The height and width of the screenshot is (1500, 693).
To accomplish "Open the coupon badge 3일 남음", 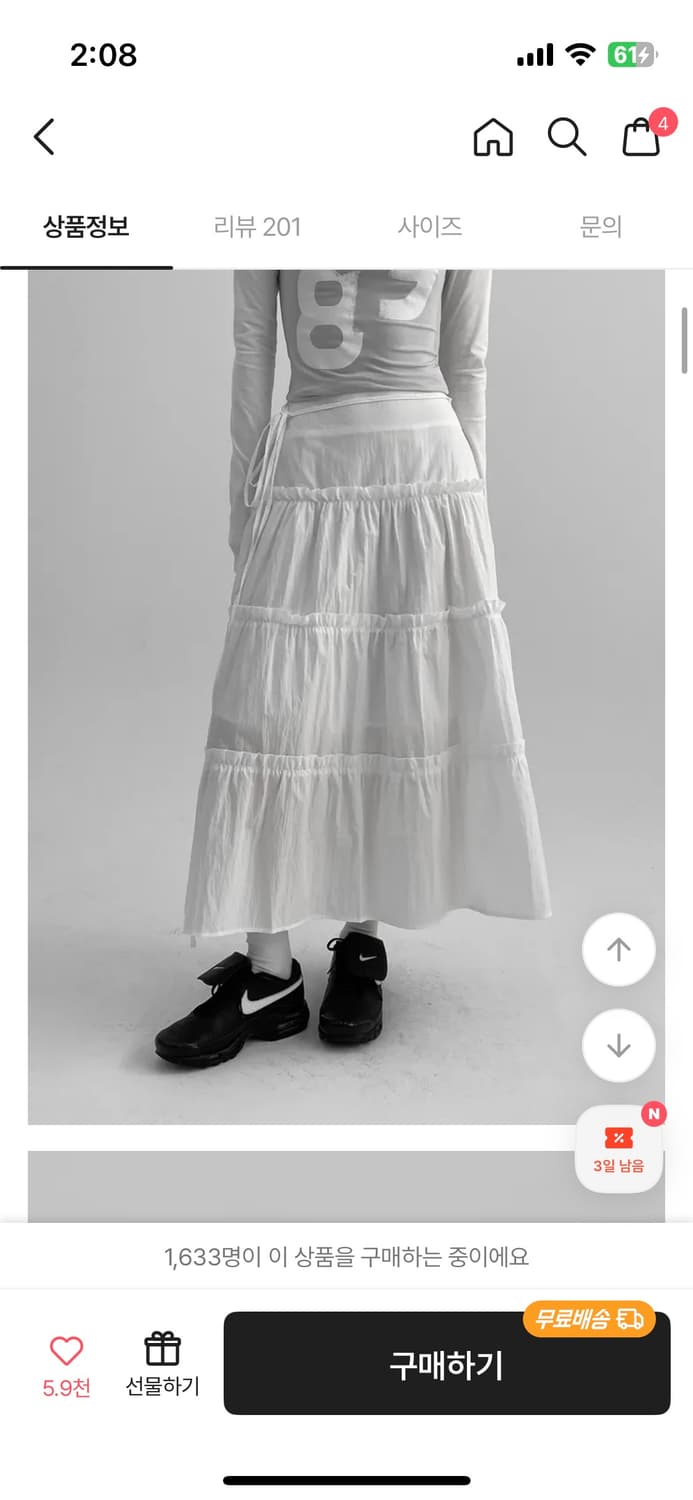I will click(619, 1149).
